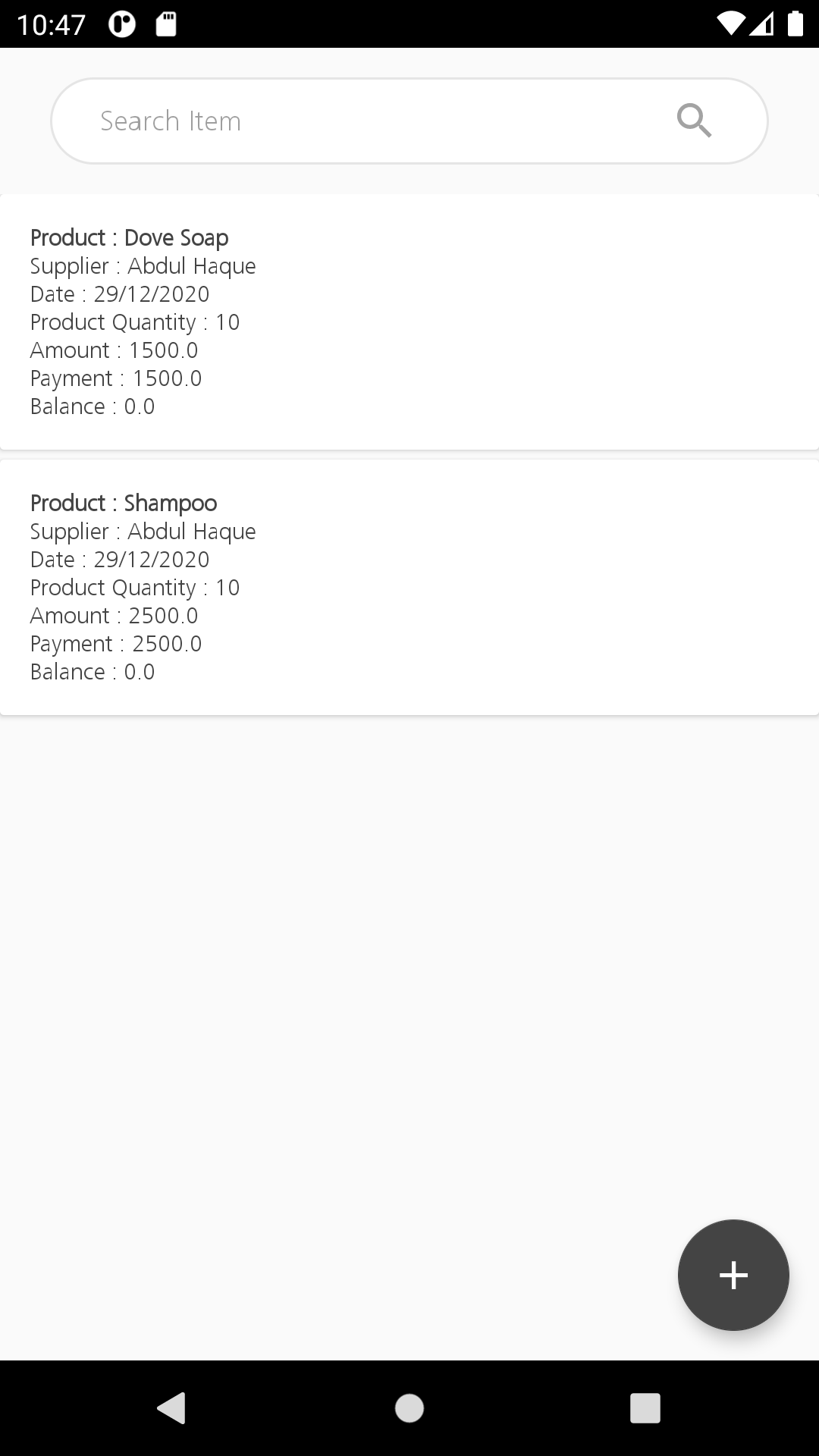Tap the back navigation arrow
Image resolution: width=819 pixels, height=1456 pixels.
[x=172, y=1409]
